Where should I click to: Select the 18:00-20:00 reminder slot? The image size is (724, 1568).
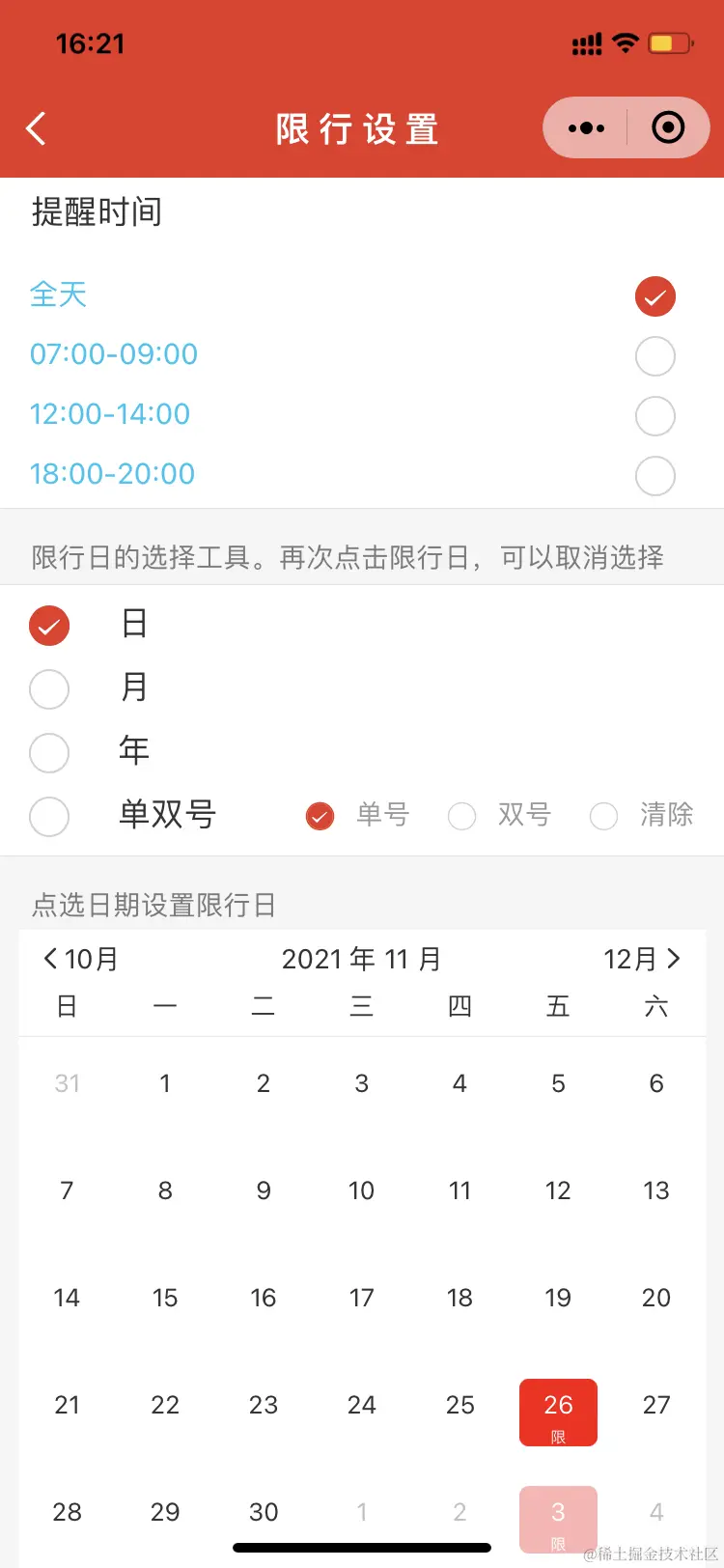click(x=654, y=476)
